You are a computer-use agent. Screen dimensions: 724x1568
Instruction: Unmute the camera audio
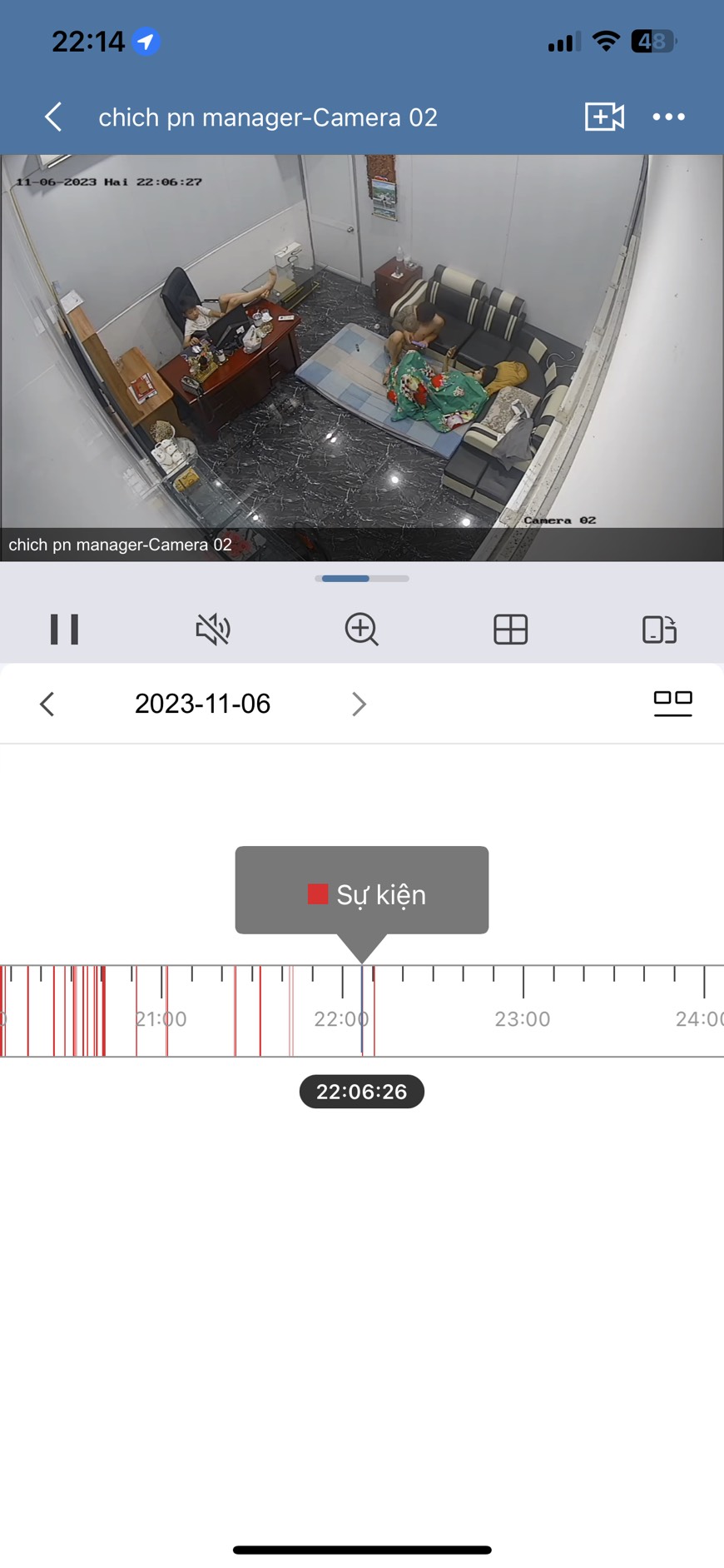click(x=213, y=630)
